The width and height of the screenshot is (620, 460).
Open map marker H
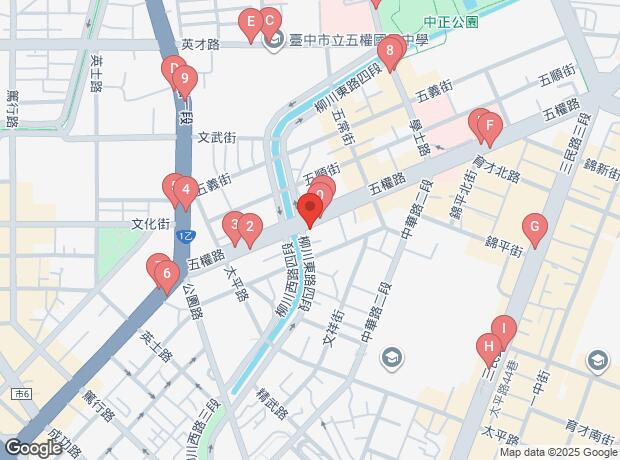[x=489, y=348]
